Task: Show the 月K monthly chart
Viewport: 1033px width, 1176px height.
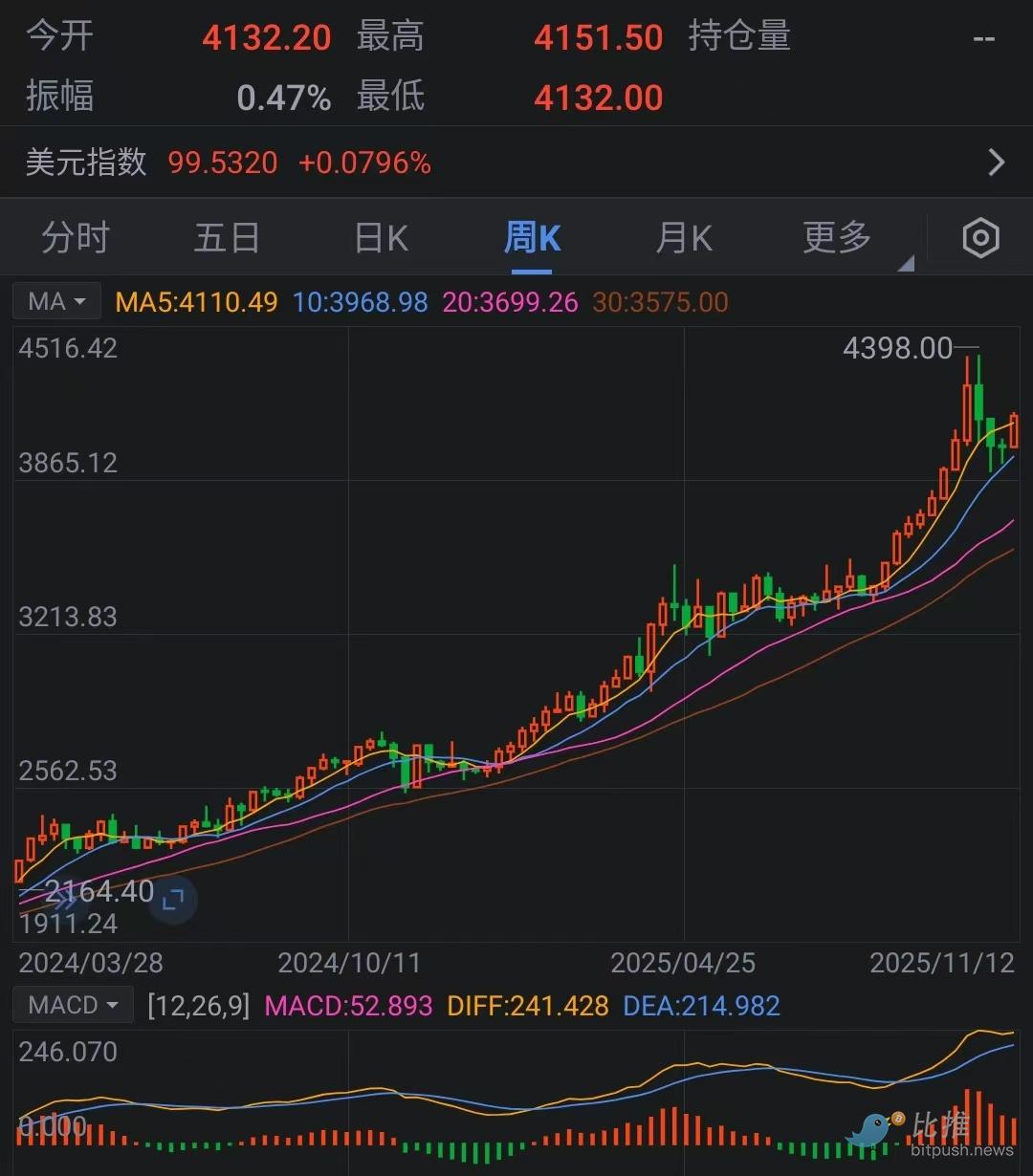Action: pyautogui.click(x=684, y=238)
